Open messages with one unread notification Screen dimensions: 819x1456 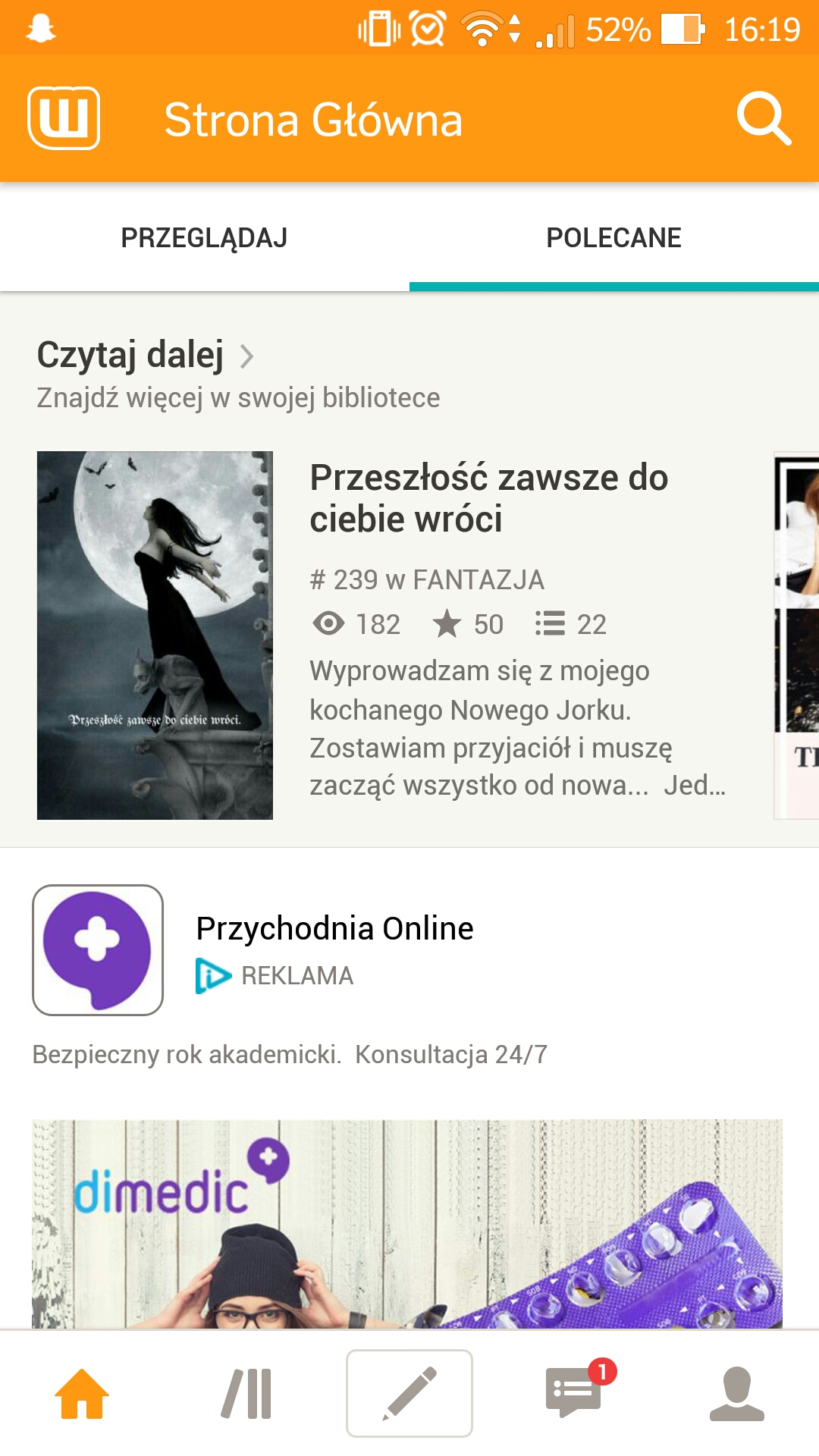(x=574, y=1393)
